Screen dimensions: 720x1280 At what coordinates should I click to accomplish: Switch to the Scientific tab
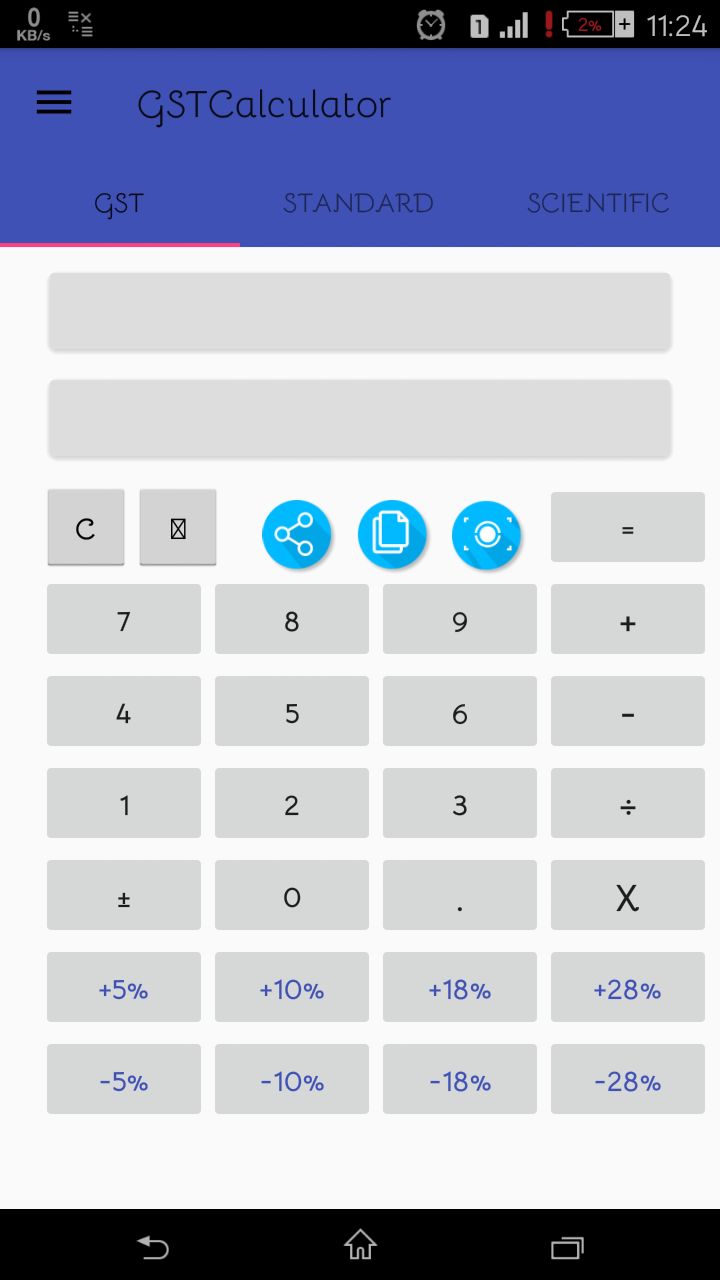pos(598,203)
